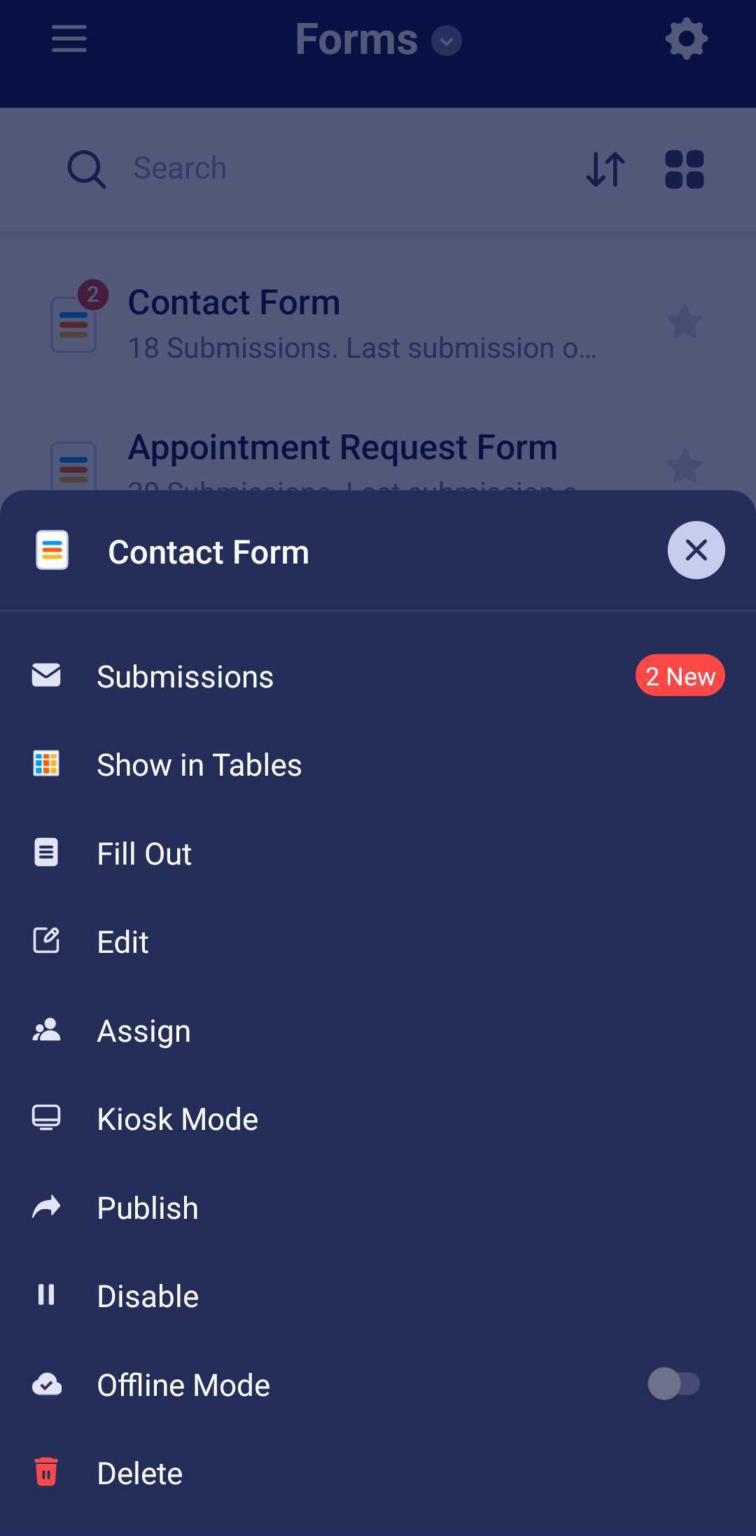Open the hamburger navigation menu
756x1536 pixels.
click(x=68, y=38)
